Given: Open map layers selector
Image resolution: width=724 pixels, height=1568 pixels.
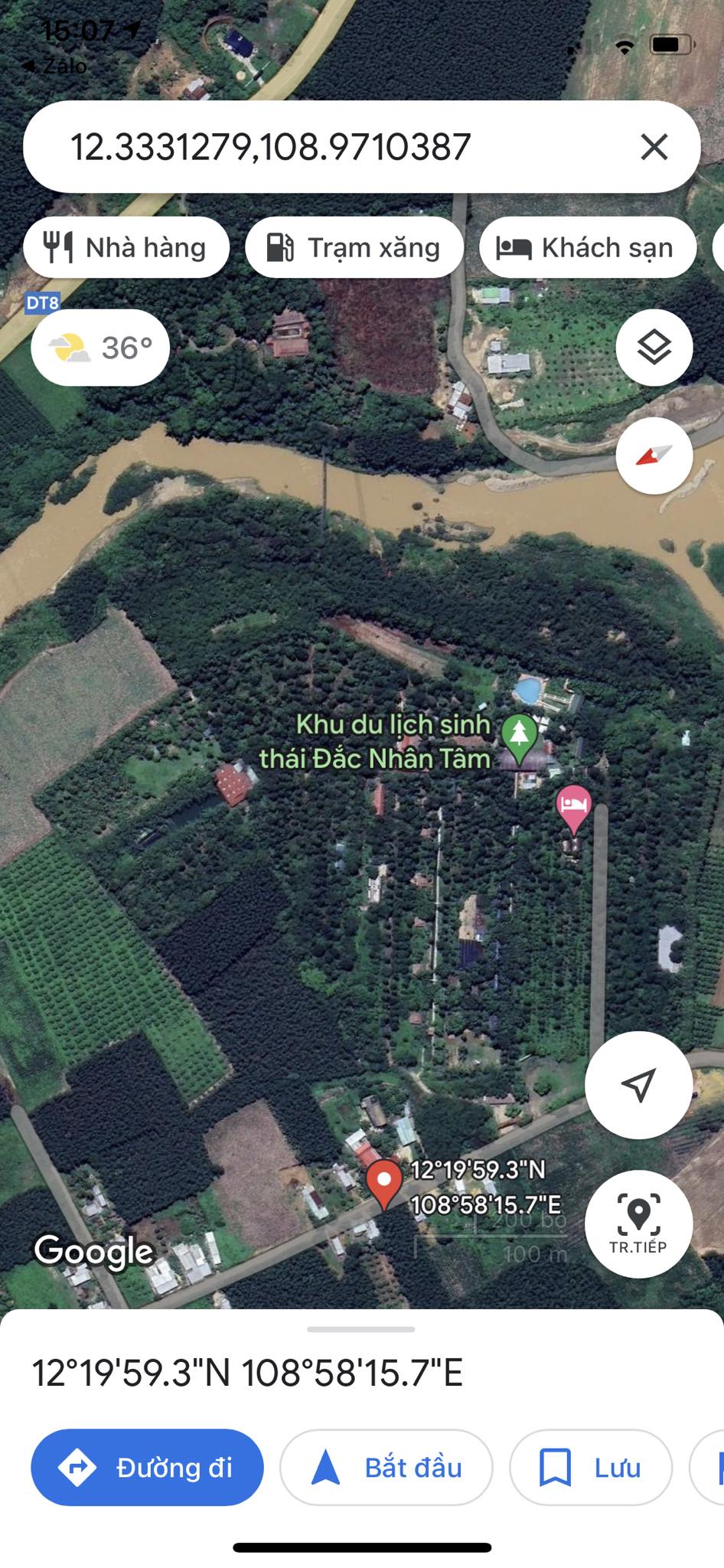Looking at the screenshot, I should coord(654,348).
